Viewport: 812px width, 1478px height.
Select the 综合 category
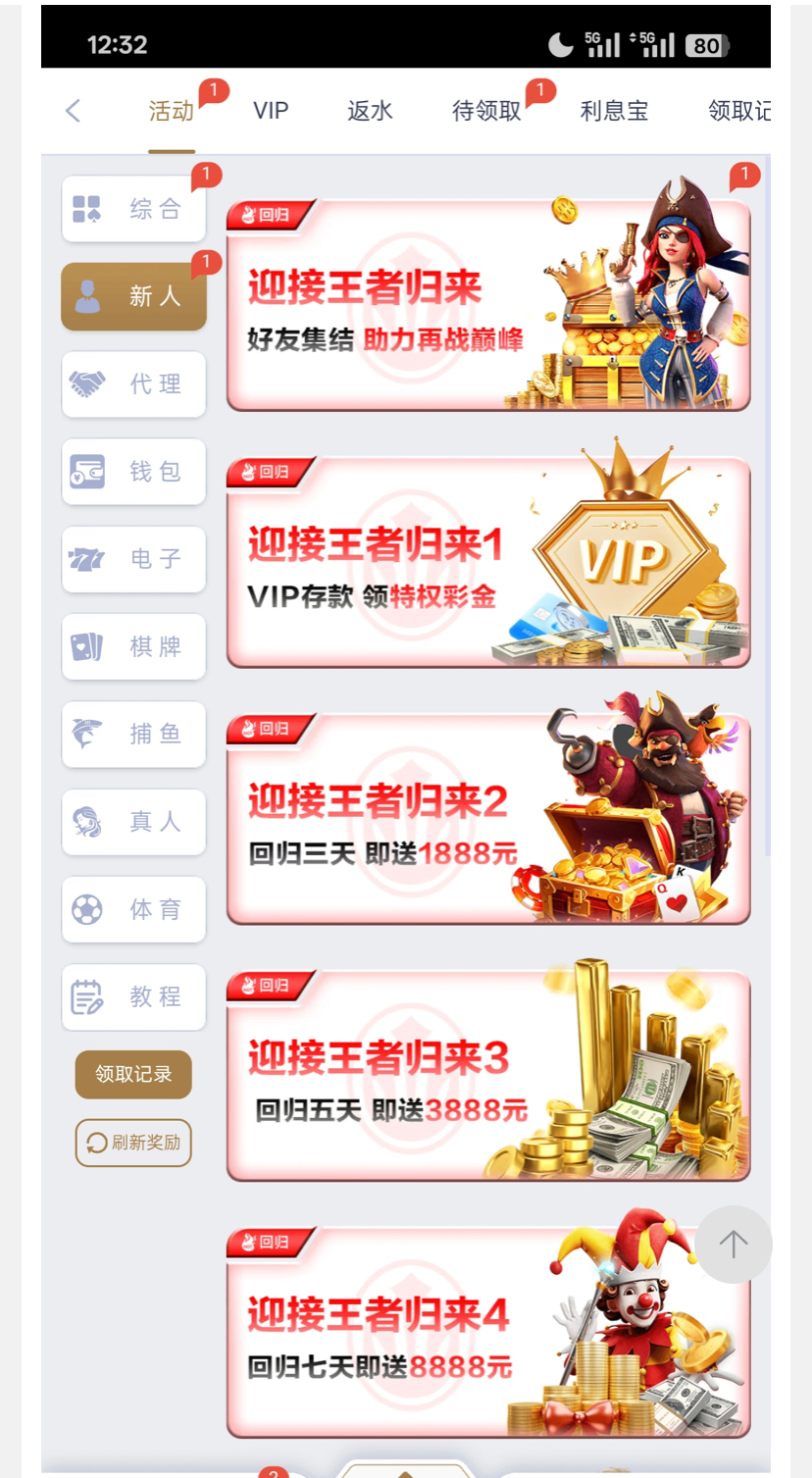coord(133,209)
